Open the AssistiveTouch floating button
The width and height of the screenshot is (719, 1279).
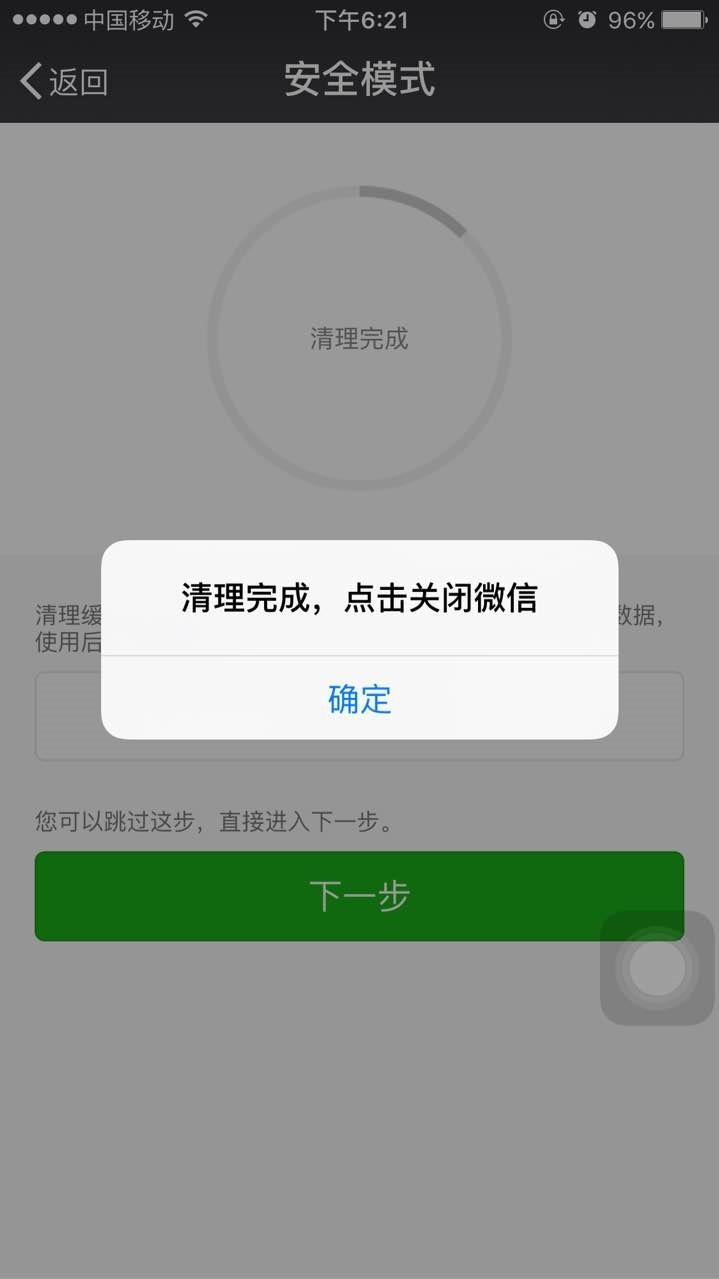coord(657,968)
